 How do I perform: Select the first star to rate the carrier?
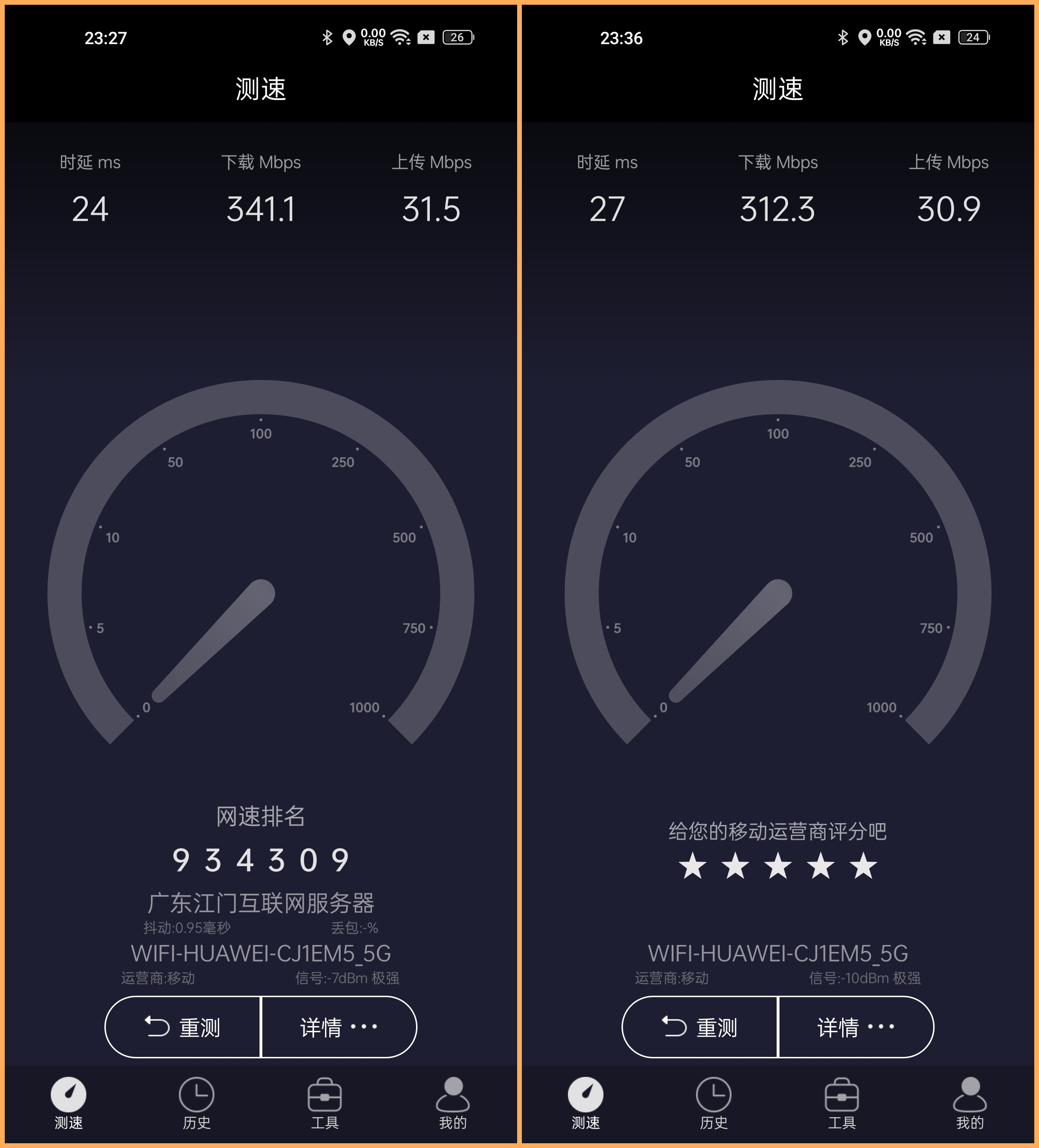[x=693, y=866]
